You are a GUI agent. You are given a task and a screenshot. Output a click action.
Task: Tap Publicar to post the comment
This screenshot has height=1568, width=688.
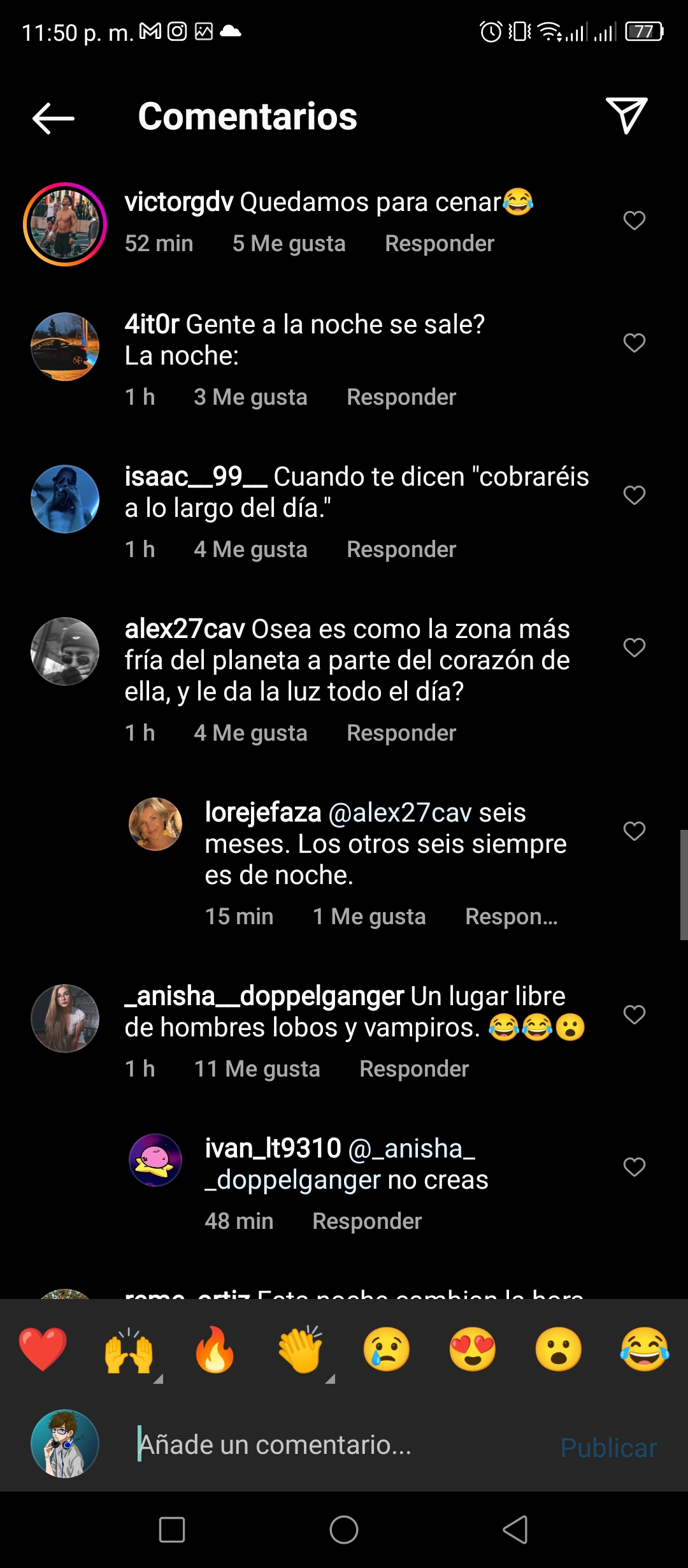608,1448
